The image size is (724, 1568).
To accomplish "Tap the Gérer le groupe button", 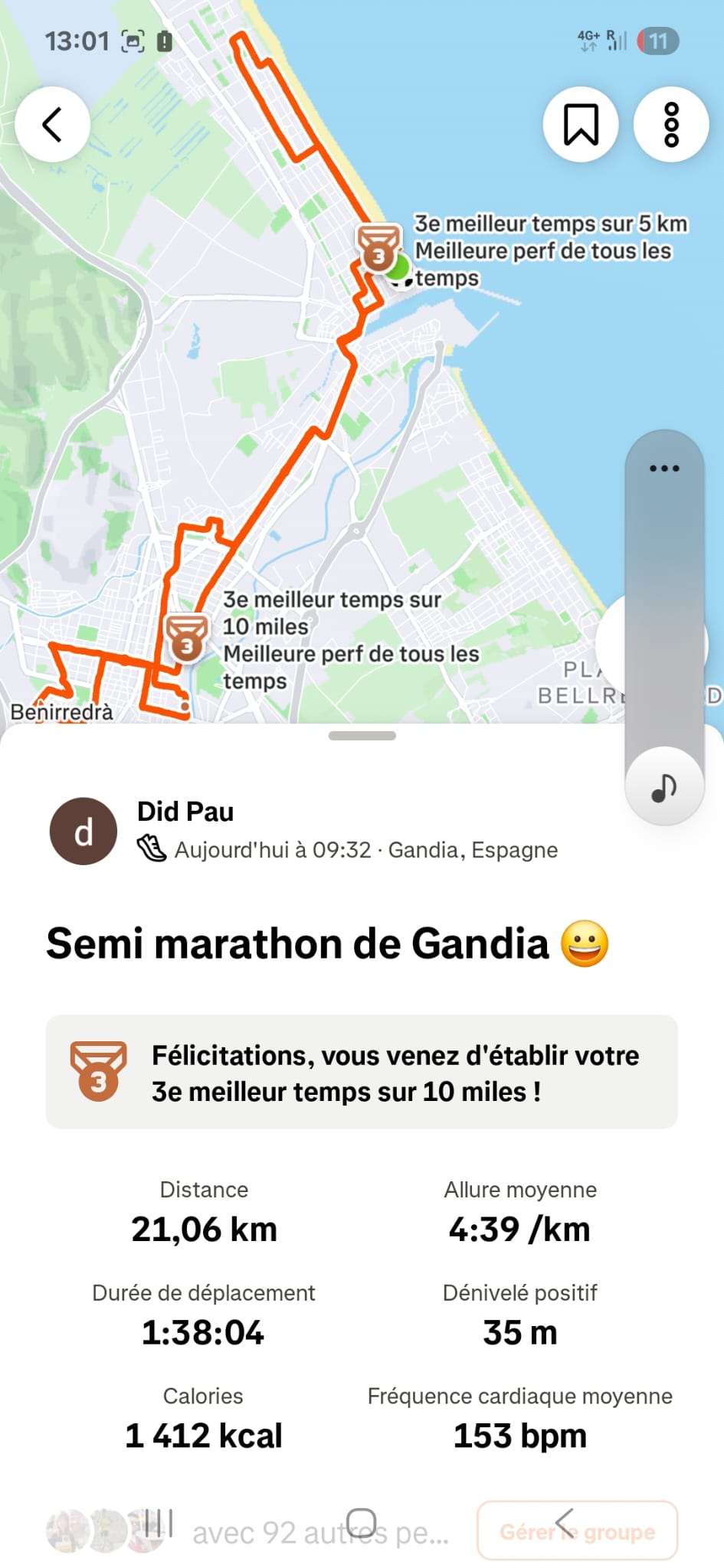I will (577, 1531).
